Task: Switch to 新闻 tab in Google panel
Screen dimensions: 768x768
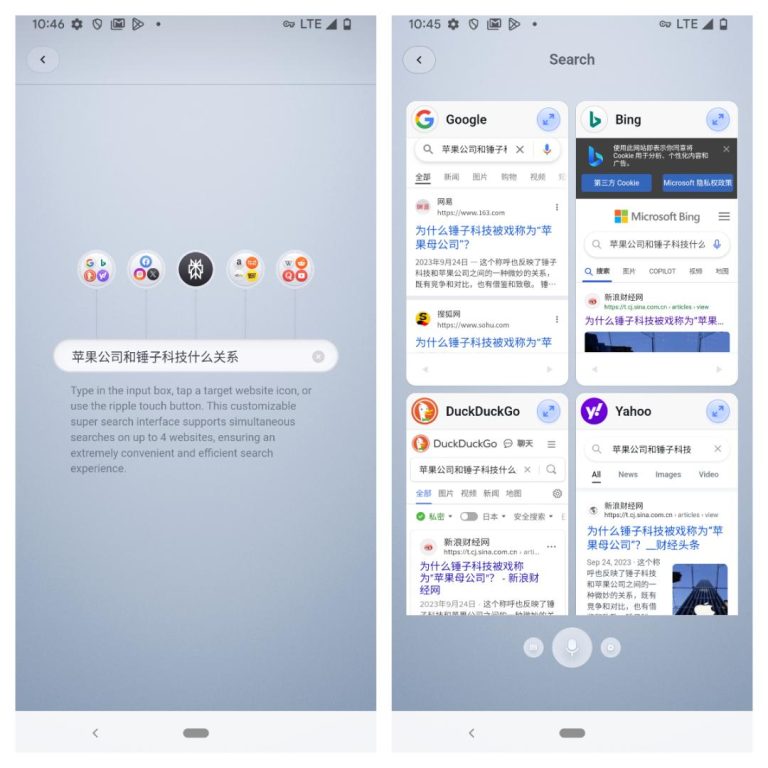Action: (x=452, y=177)
